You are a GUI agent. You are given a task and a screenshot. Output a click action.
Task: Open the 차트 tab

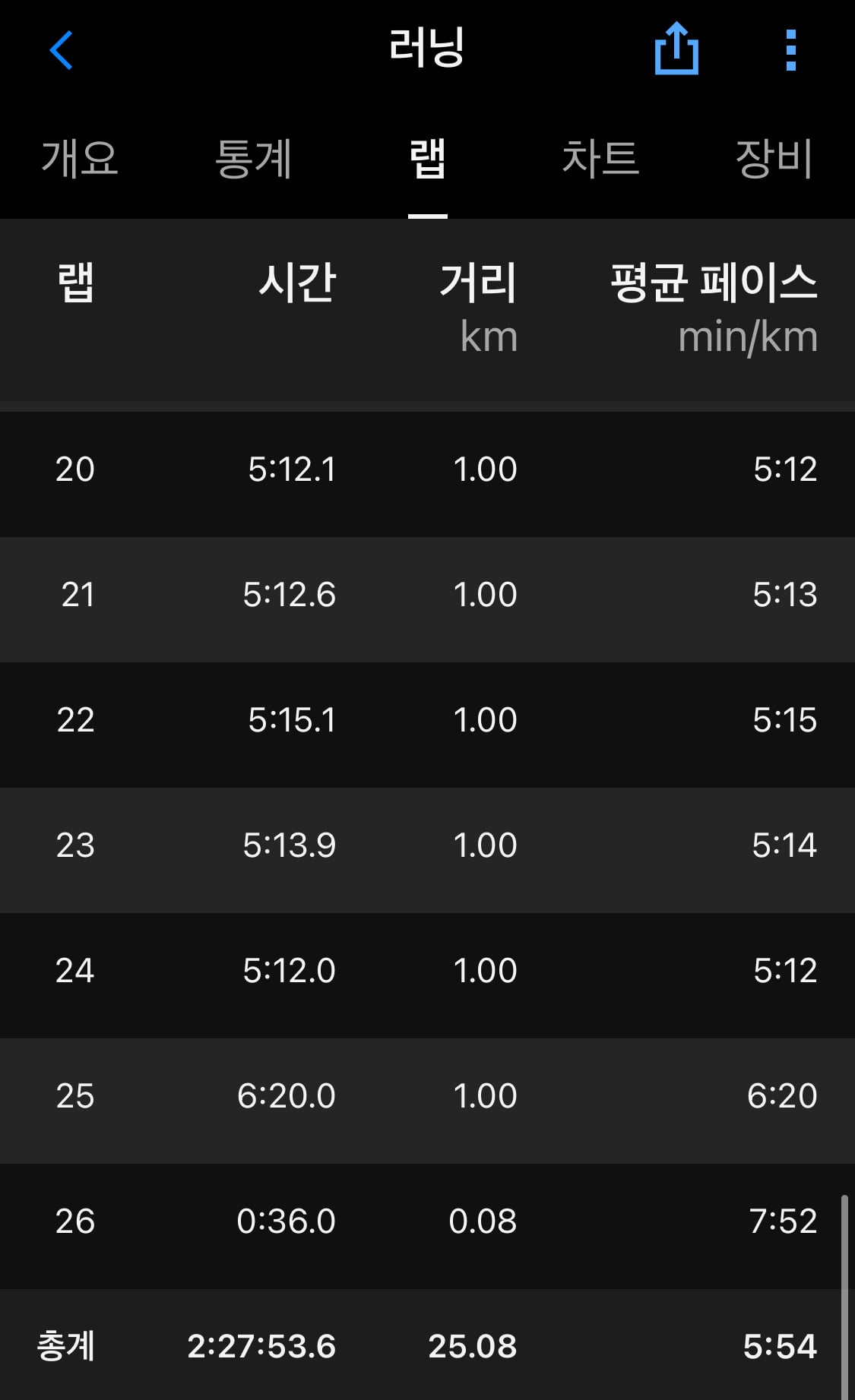pos(600,158)
